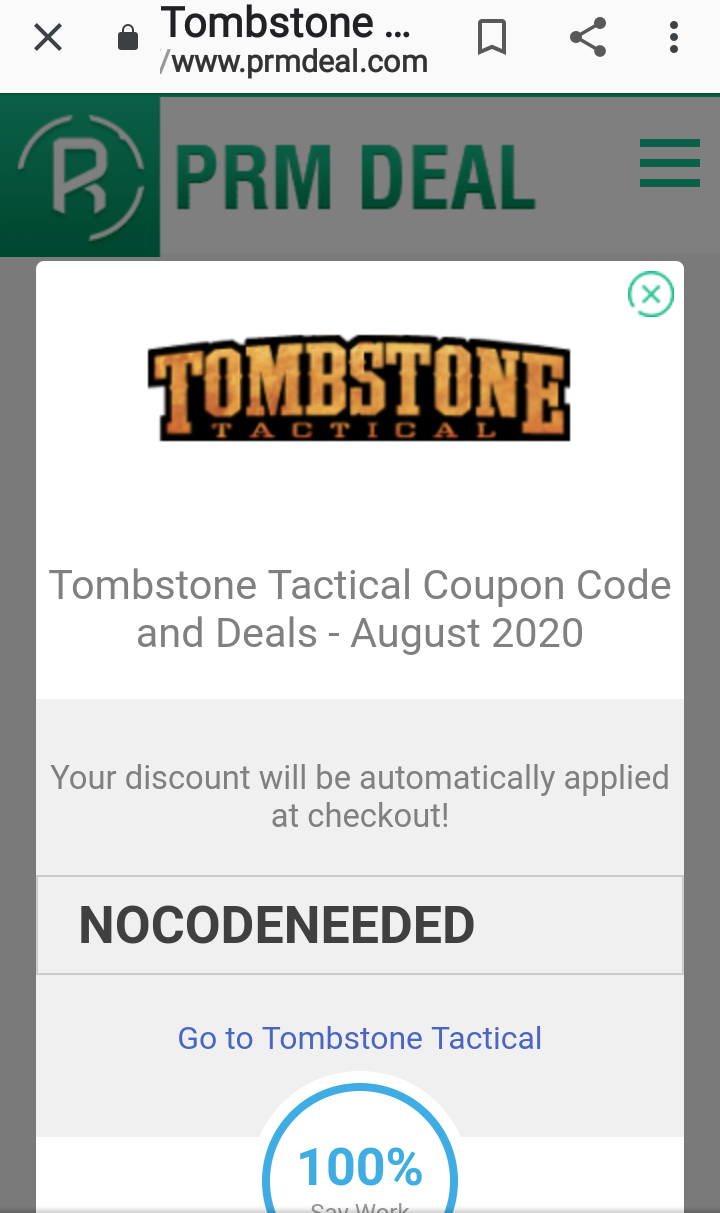
Task: Tap the NOCODENEEDED code box
Action: [360, 925]
